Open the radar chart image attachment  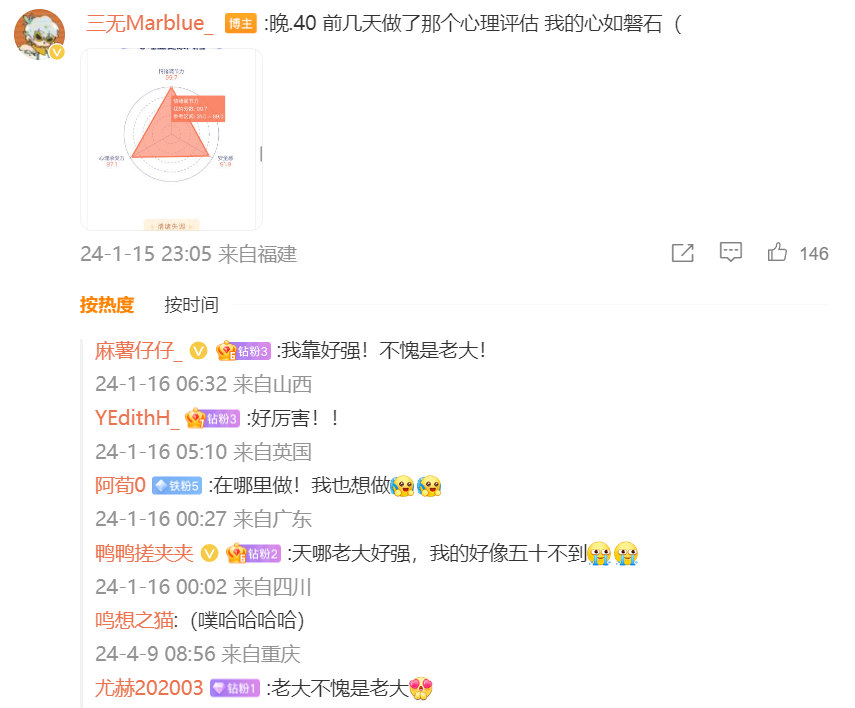point(171,140)
